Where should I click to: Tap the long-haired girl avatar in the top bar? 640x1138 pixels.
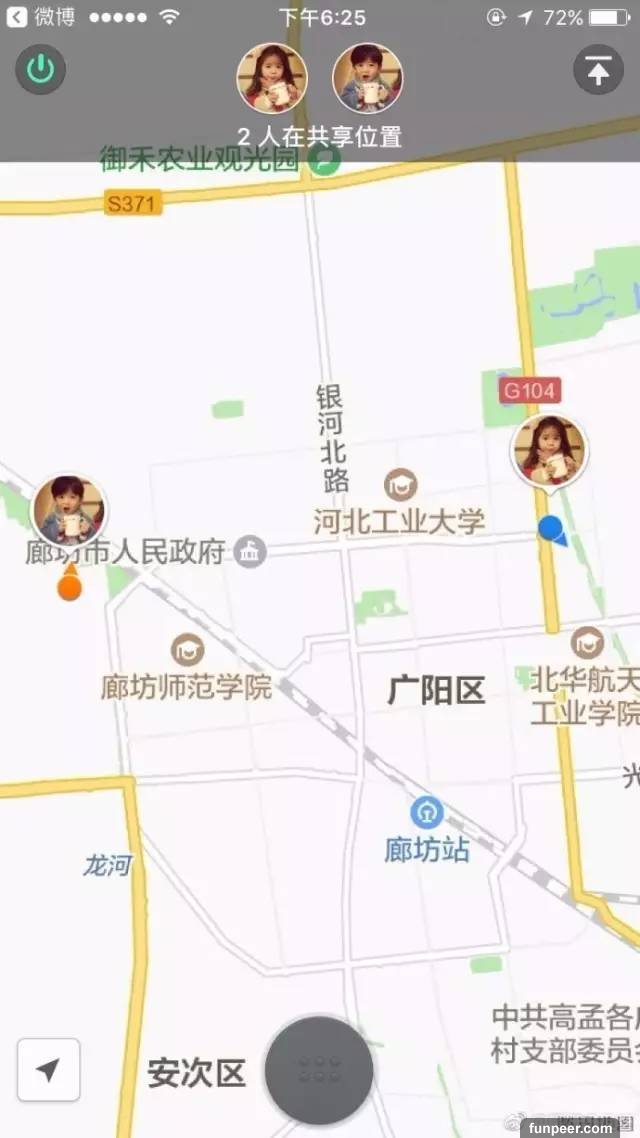pos(272,77)
